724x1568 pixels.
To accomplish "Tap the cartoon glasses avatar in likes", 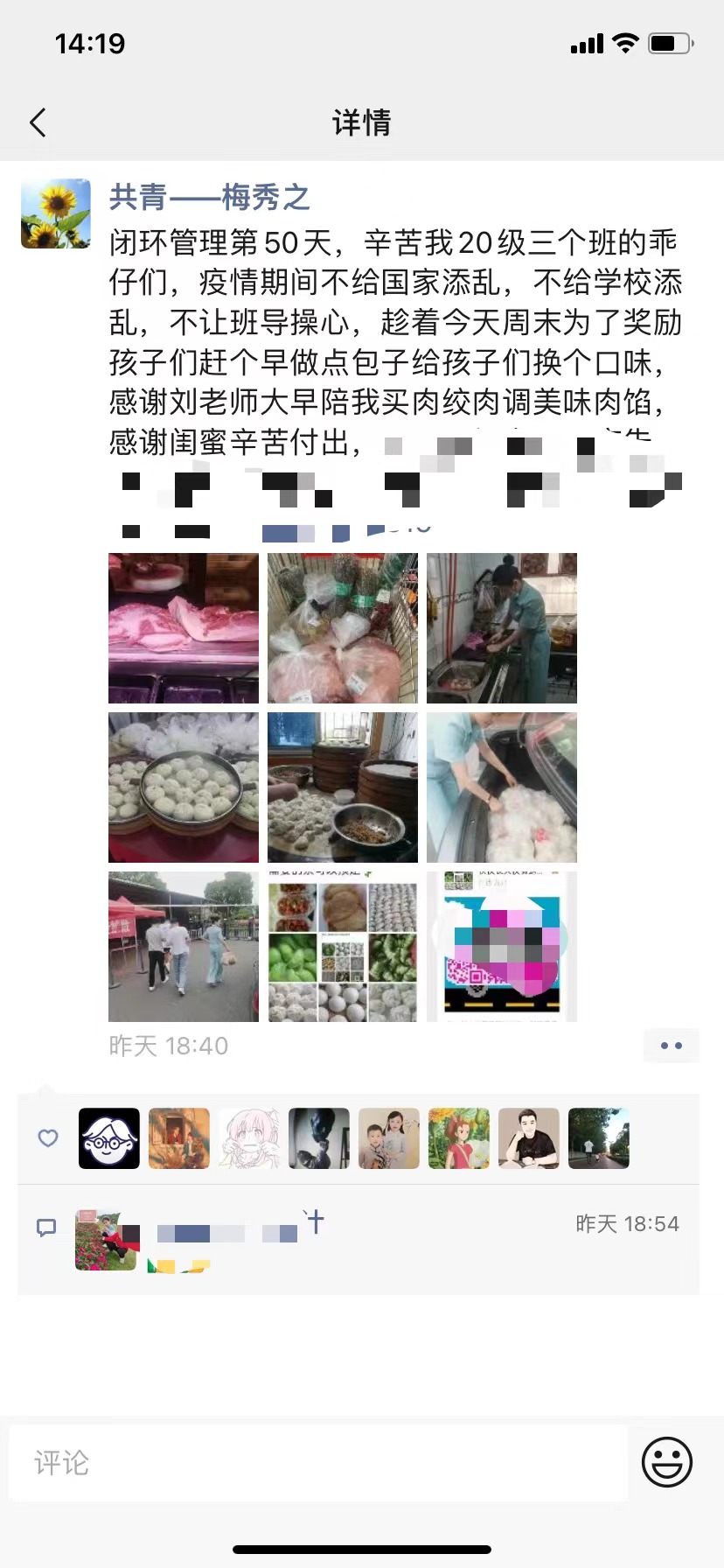I will (x=109, y=1138).
